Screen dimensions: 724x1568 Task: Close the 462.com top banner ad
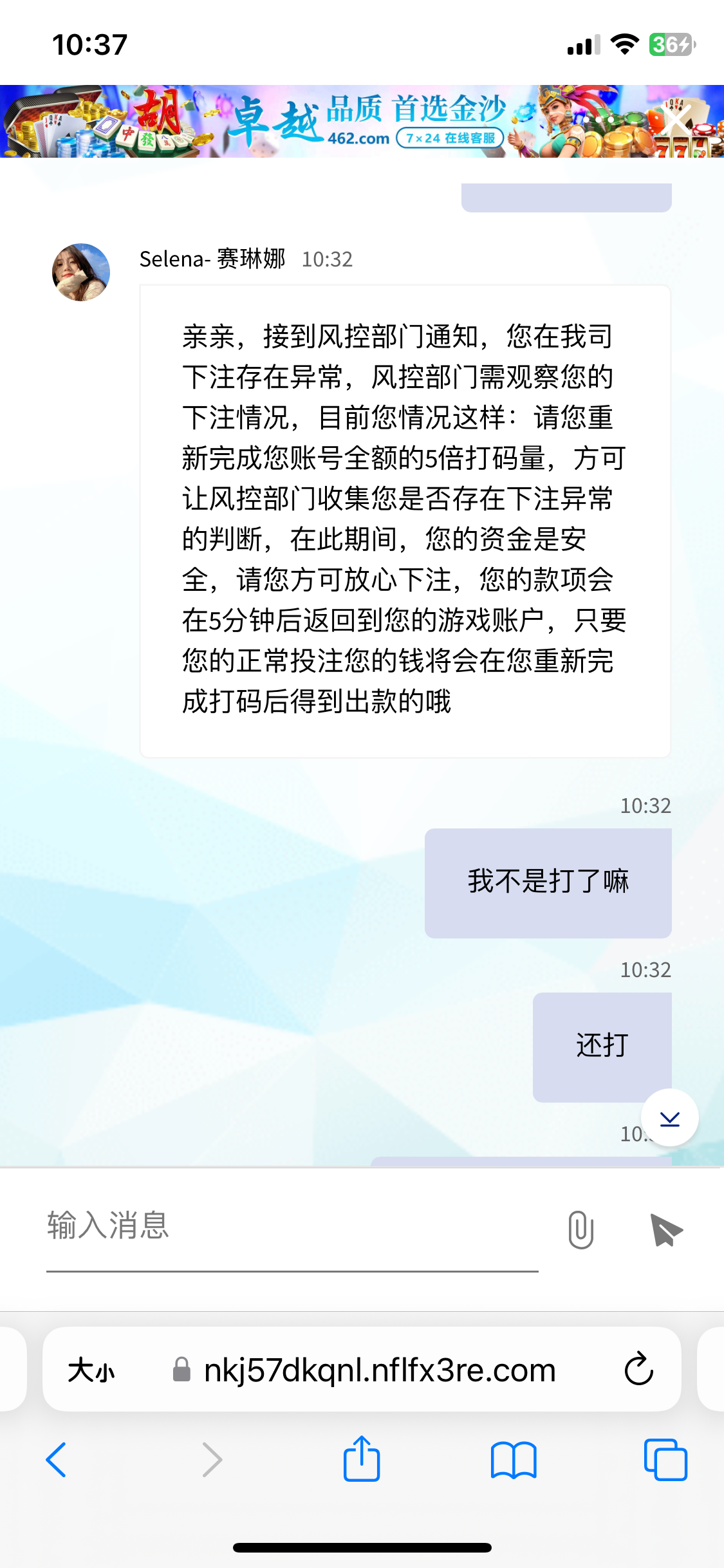(x=676, y=119)
